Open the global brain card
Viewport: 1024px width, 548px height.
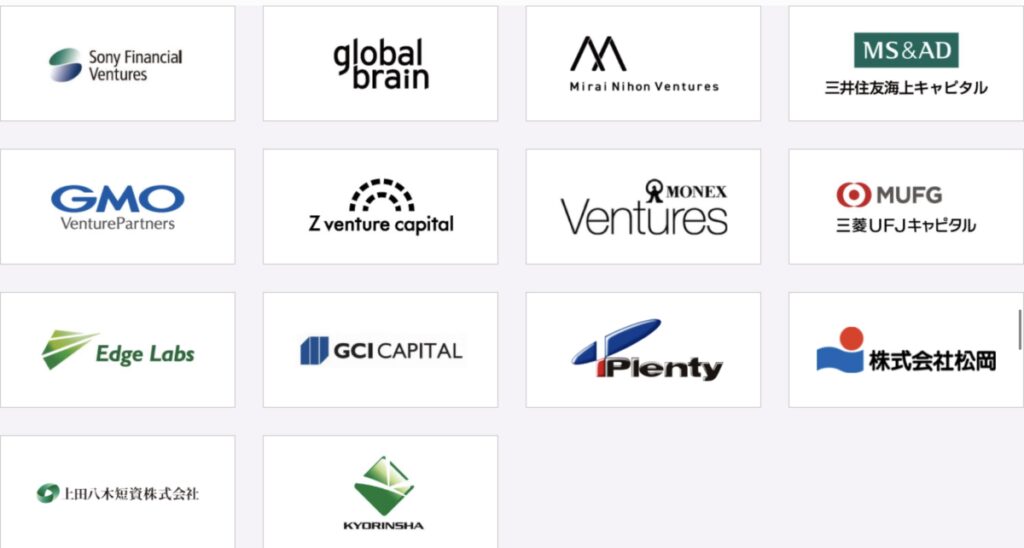380,64
